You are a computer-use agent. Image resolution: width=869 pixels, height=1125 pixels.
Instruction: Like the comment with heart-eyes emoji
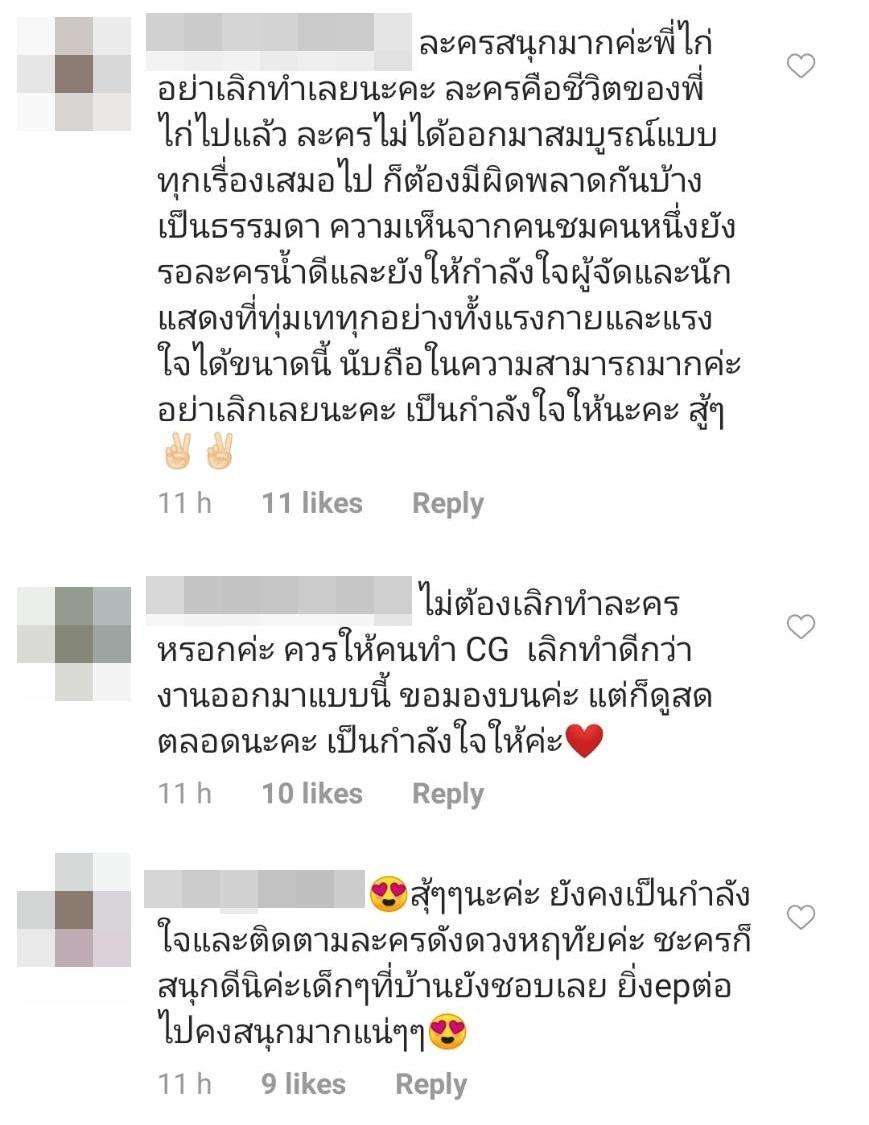pyautogui.click(x=801, y=917)
